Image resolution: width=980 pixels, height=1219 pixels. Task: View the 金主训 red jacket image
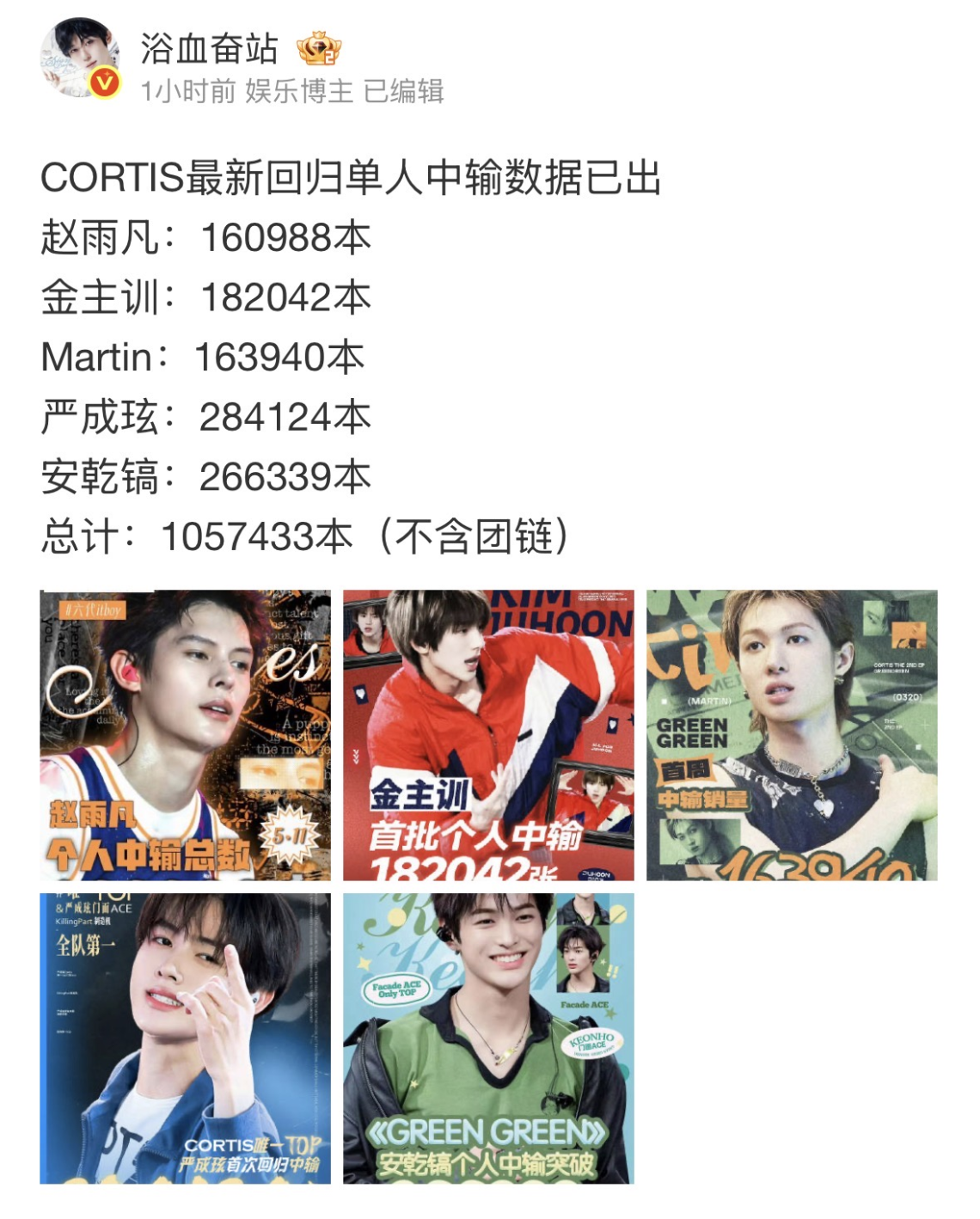[488, 735]
